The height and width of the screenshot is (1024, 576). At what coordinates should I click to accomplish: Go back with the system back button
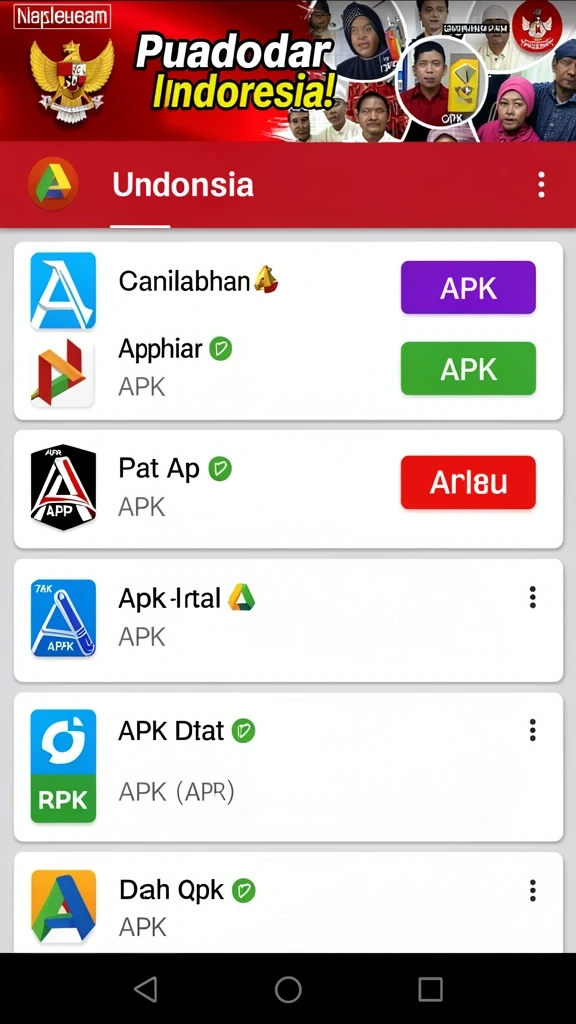(145, 989)
